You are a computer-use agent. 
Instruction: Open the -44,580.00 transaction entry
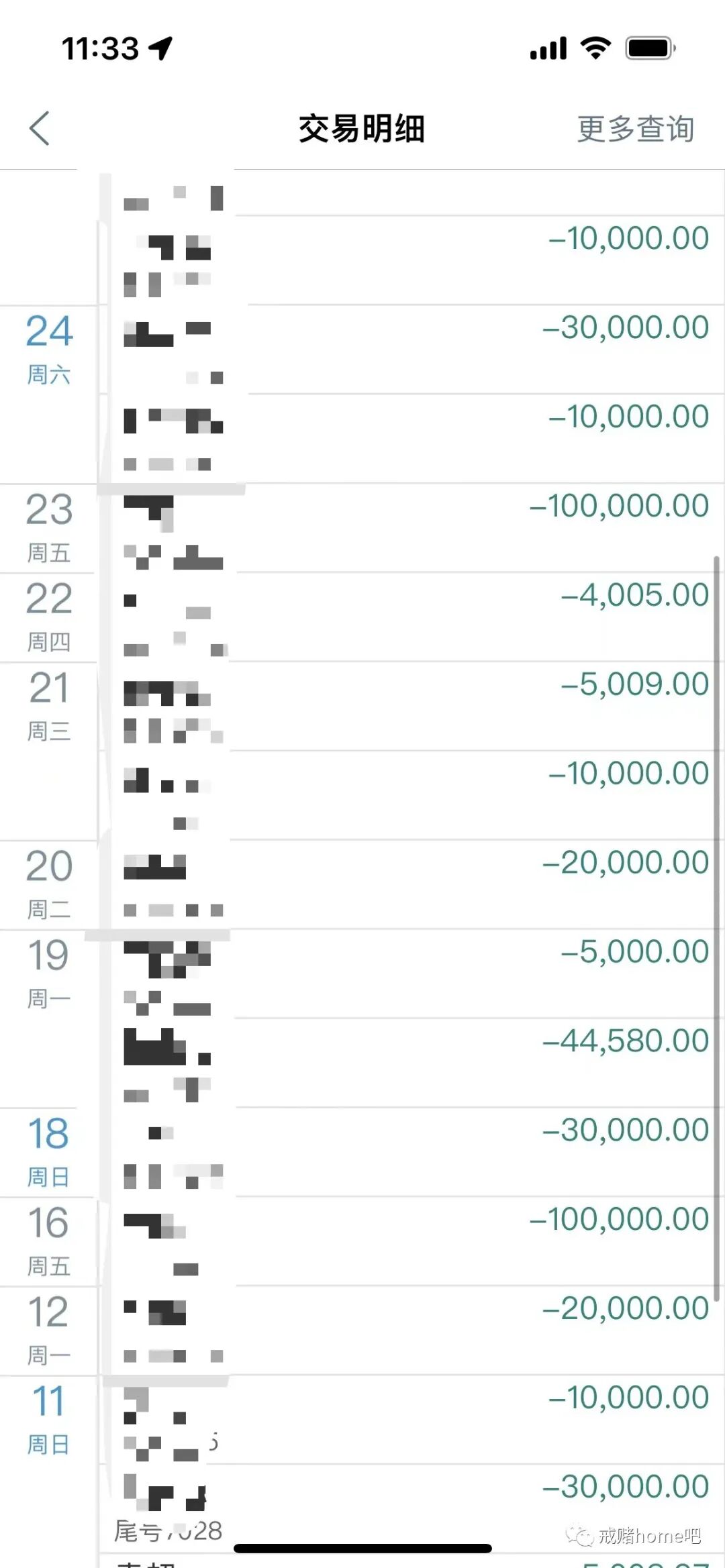click(470, 1062)
